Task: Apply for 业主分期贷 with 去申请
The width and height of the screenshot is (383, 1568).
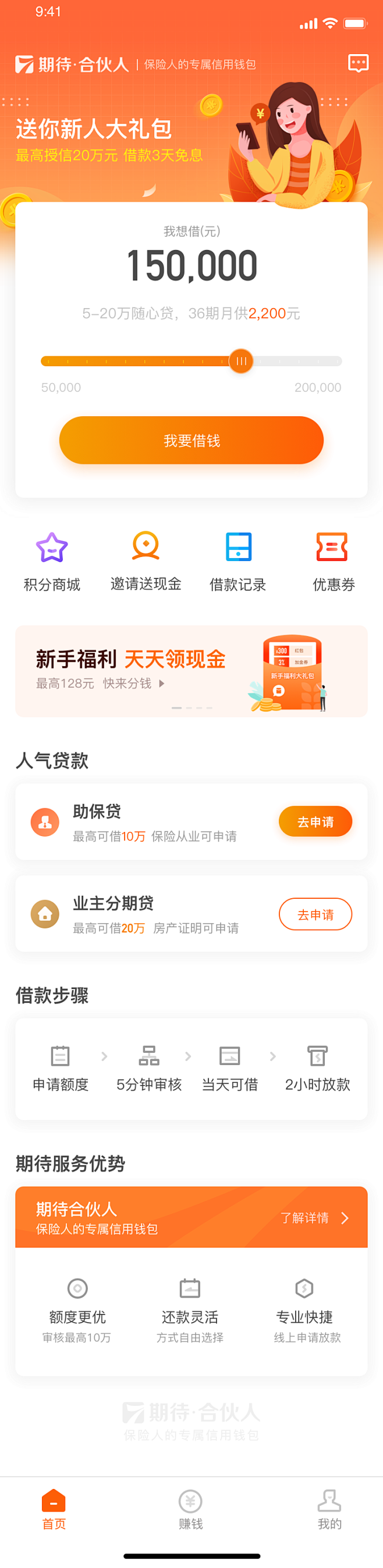Action: coord(315,915)
